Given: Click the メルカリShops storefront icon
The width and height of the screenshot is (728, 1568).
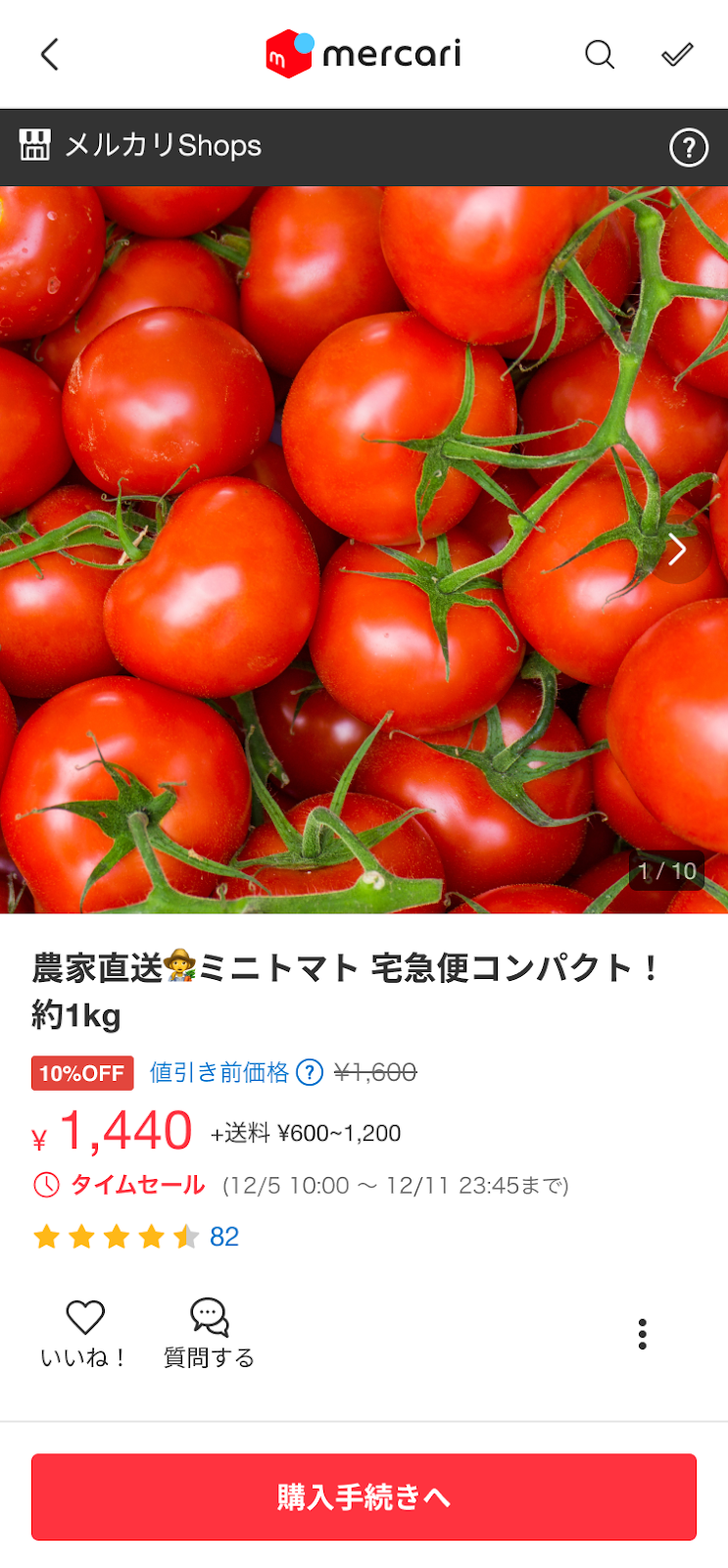Looking at the screenshot, I should click(x=35, y=146).
